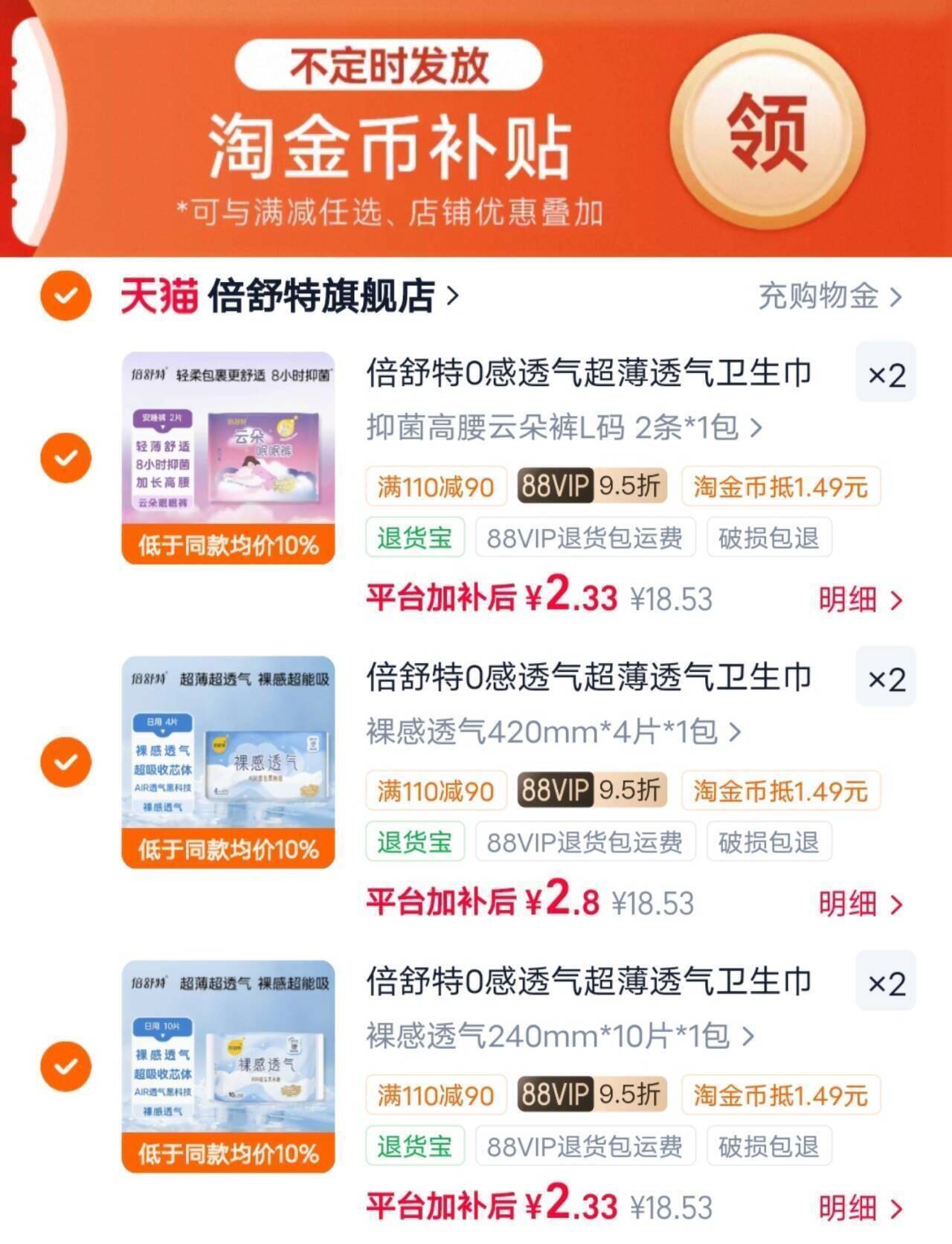
Task: View 明细 for the 云朵裤L码 item
Action: tap(861, 599)
